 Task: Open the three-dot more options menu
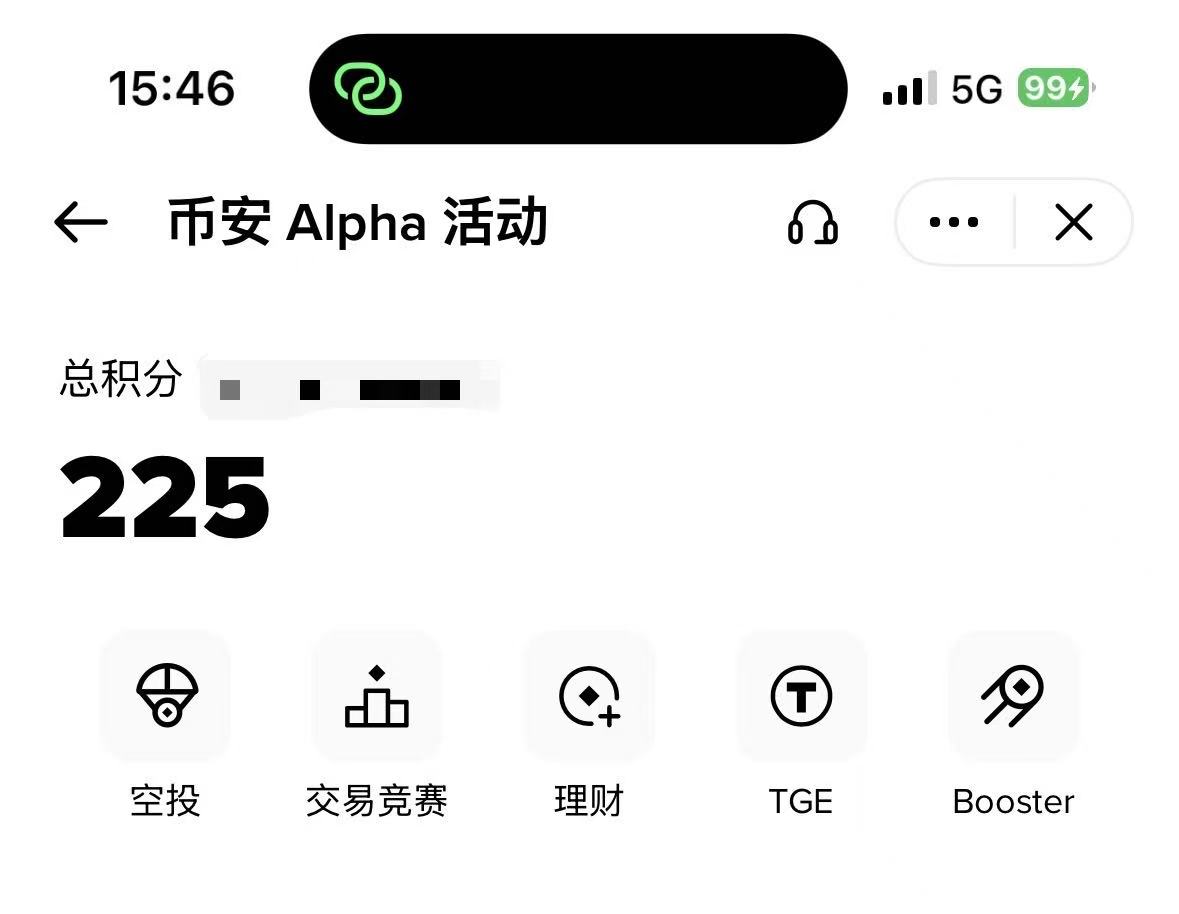[954, 222]
